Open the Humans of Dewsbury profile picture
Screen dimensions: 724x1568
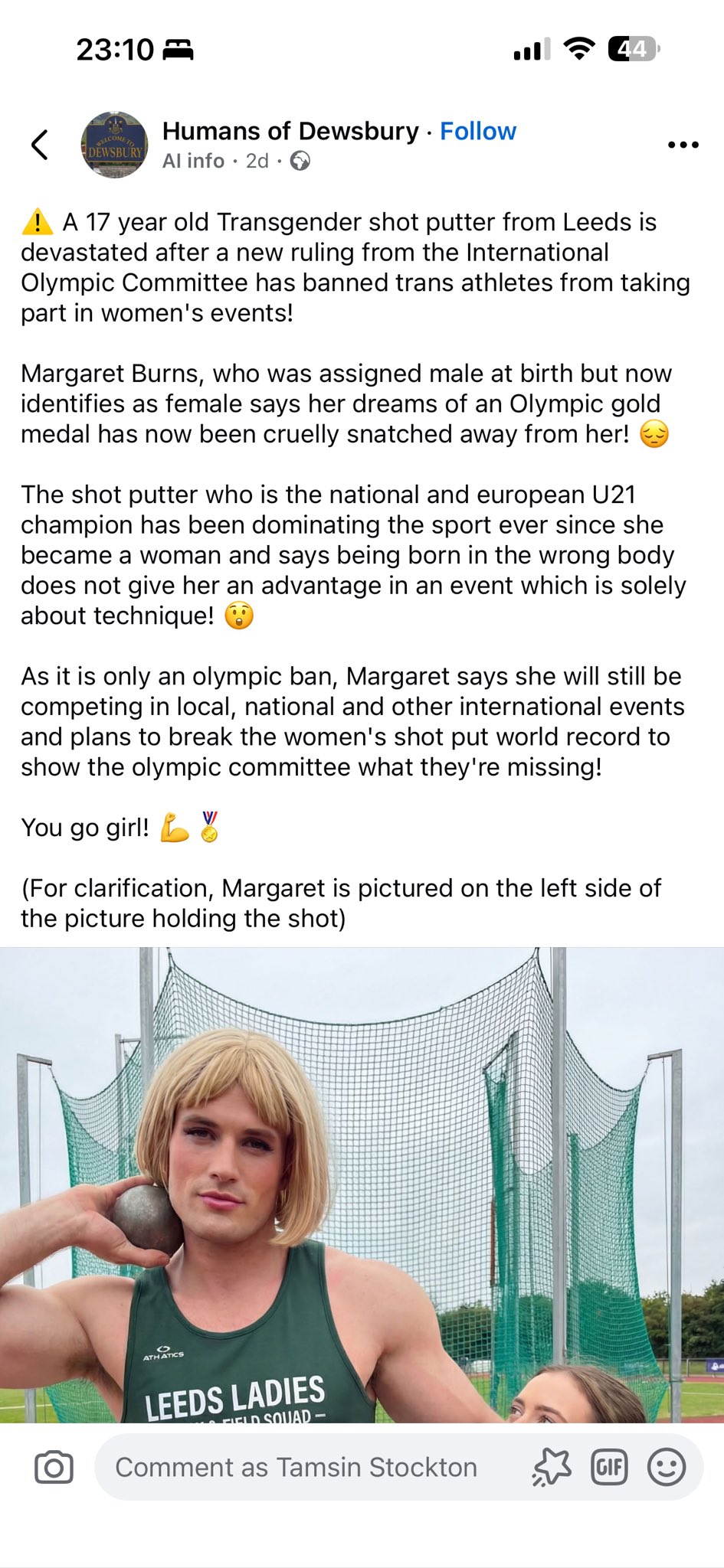tap(114, 145)
